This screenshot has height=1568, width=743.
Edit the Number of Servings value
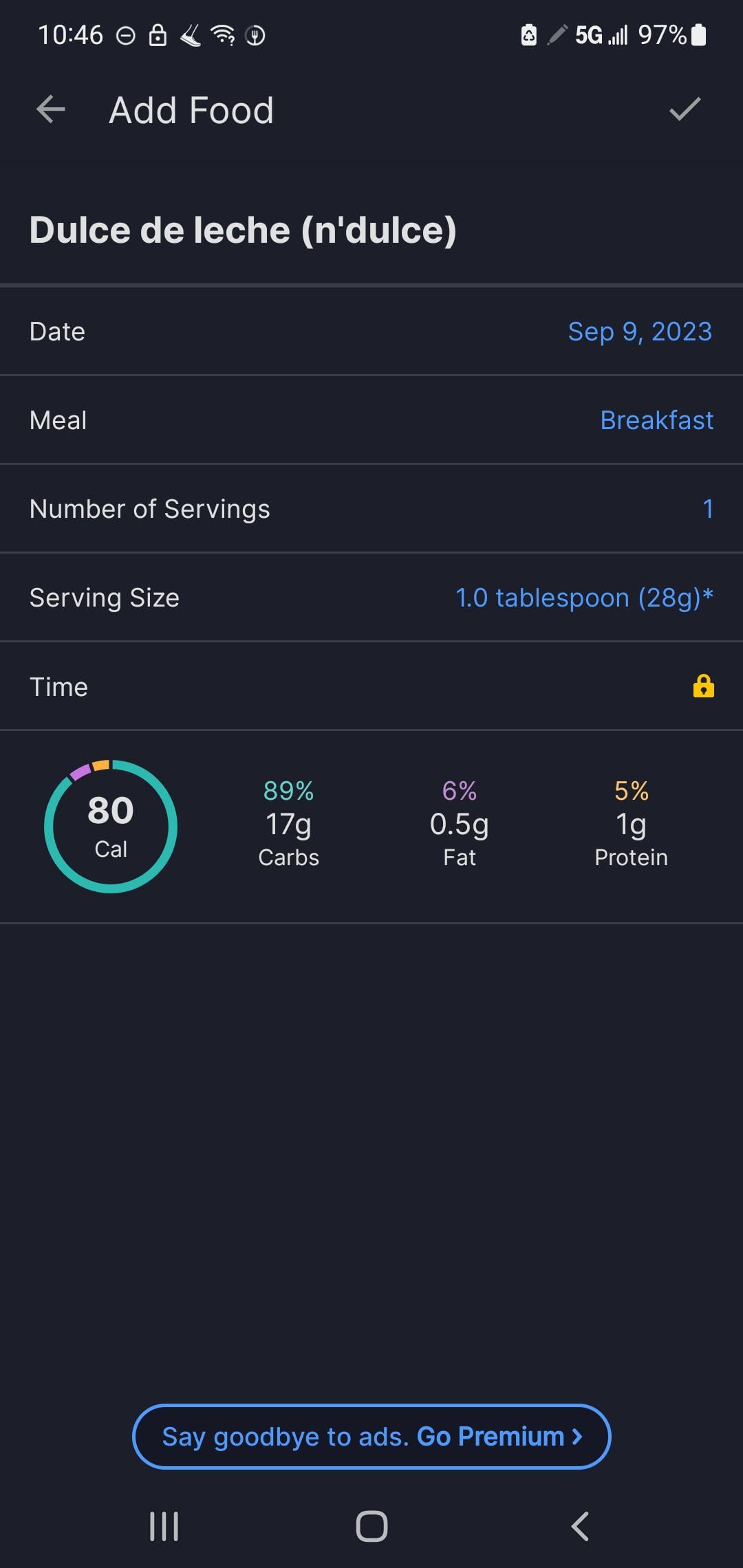(x=707, y=509)
